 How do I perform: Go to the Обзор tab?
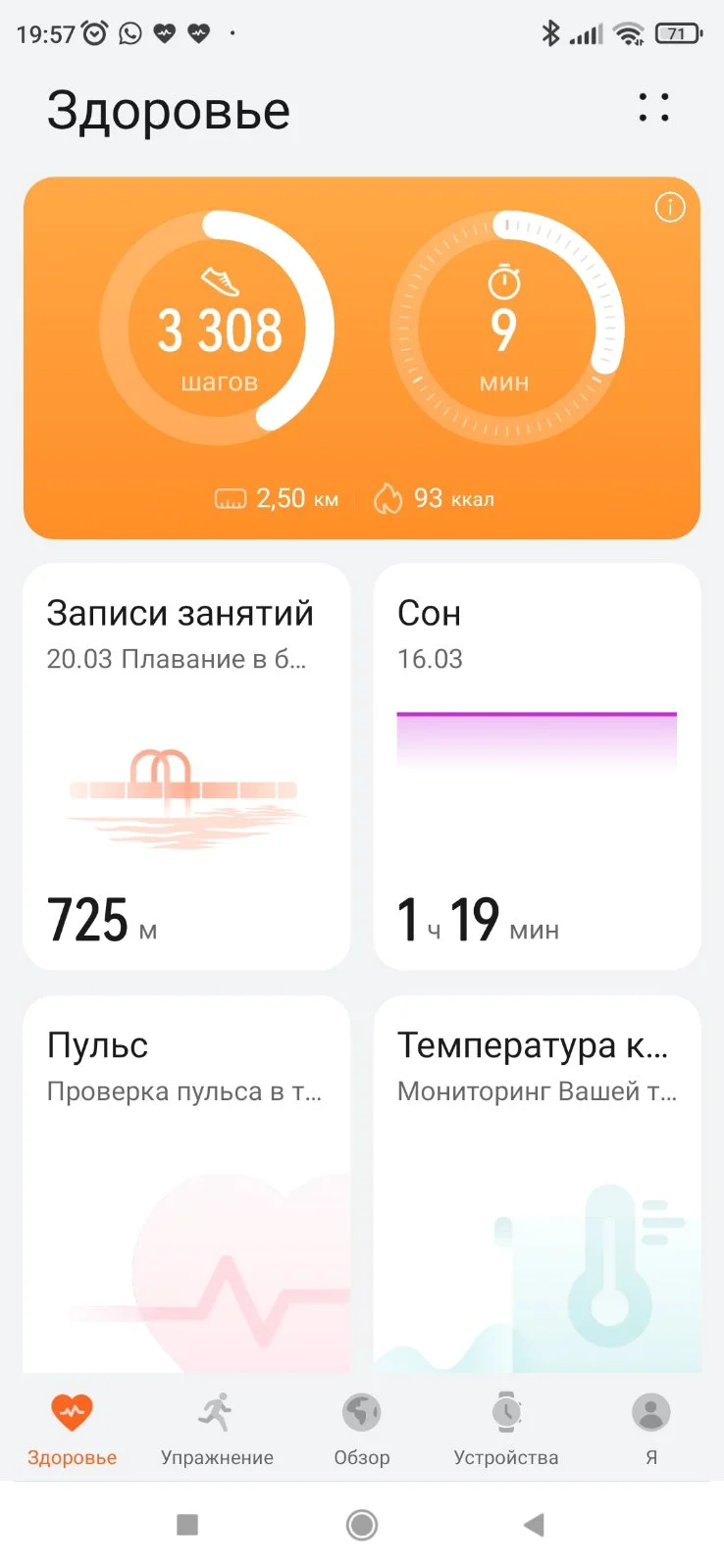[x=362, y=1428]
